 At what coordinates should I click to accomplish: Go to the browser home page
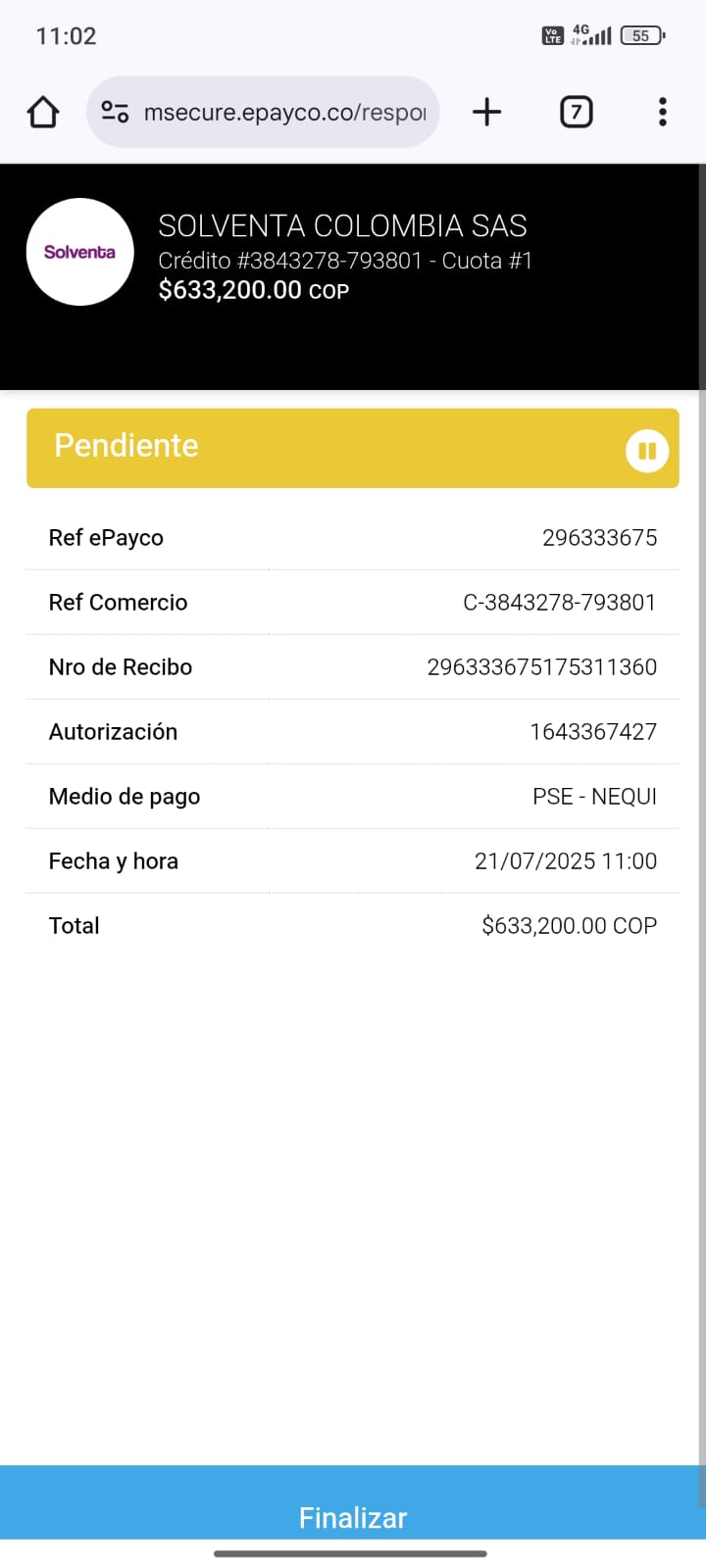(43, 113)
